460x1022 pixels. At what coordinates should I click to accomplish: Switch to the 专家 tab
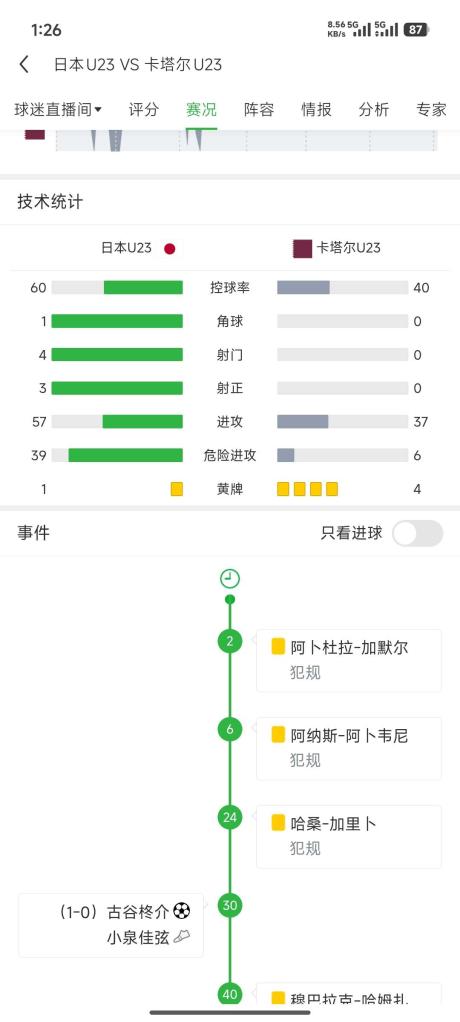point(431,110)
